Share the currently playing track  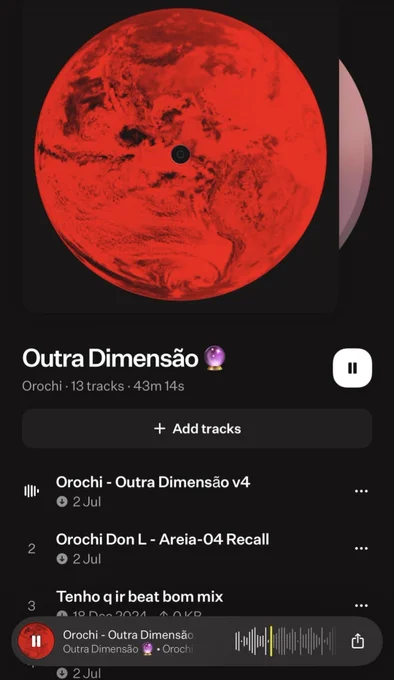click(x=358, y=641)
